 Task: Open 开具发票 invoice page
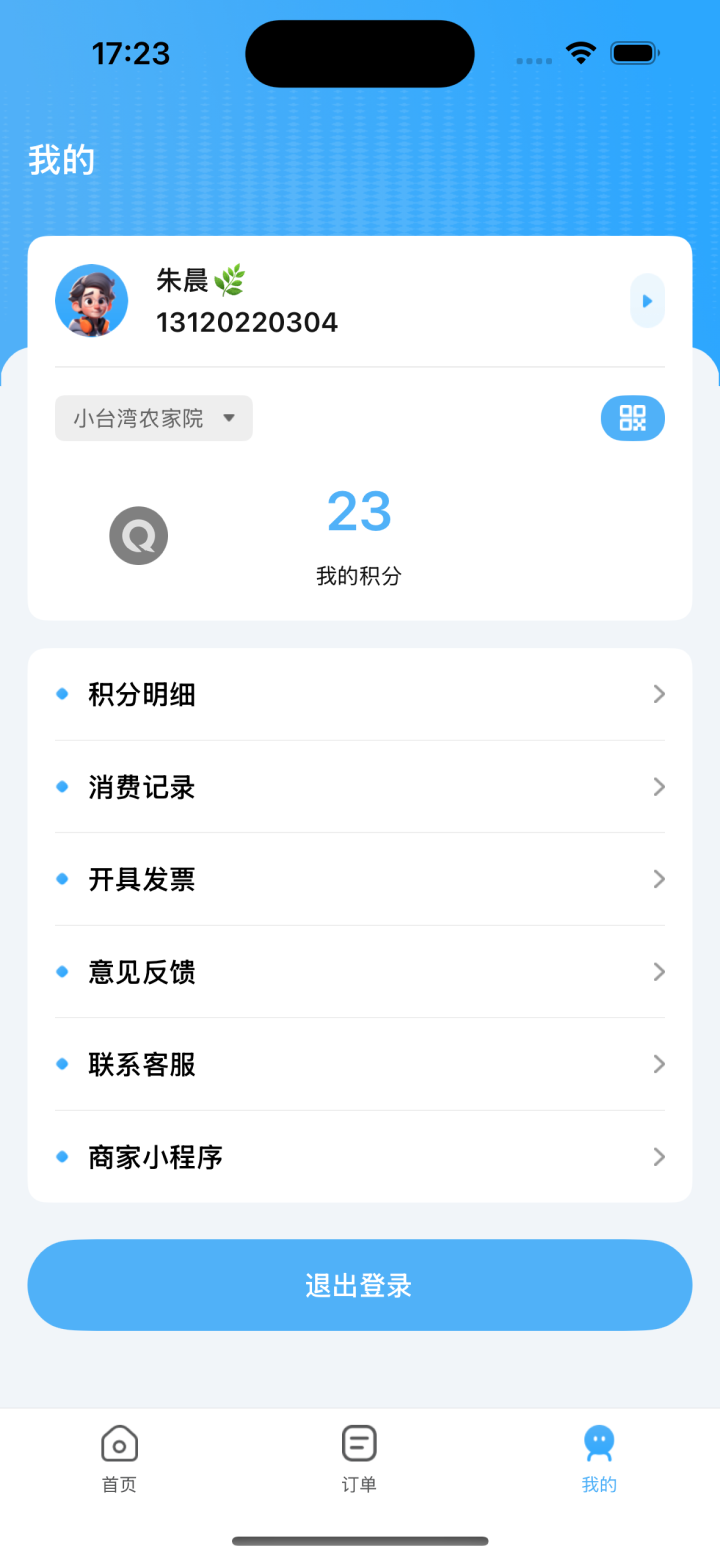[x=360, y=879]
